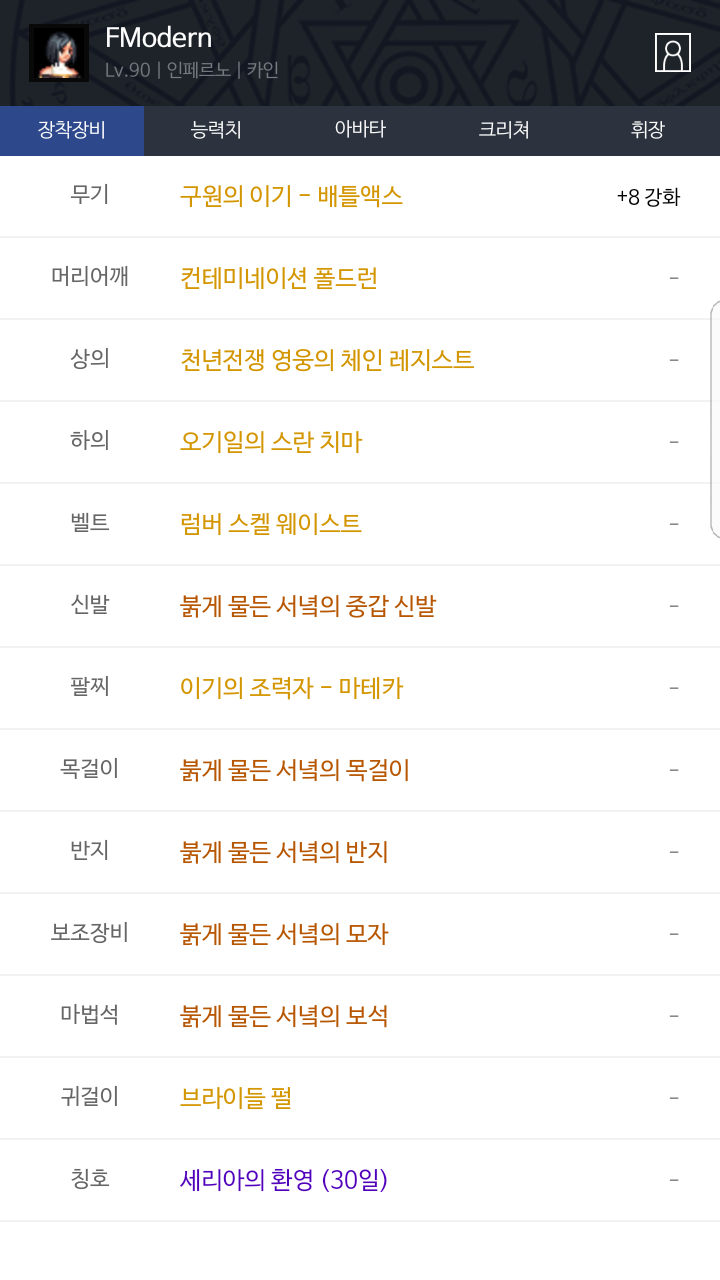Open title 세리아의 환영 (30일)
This screenshot has height=1280, width=720.
[x=284, y=1180]
